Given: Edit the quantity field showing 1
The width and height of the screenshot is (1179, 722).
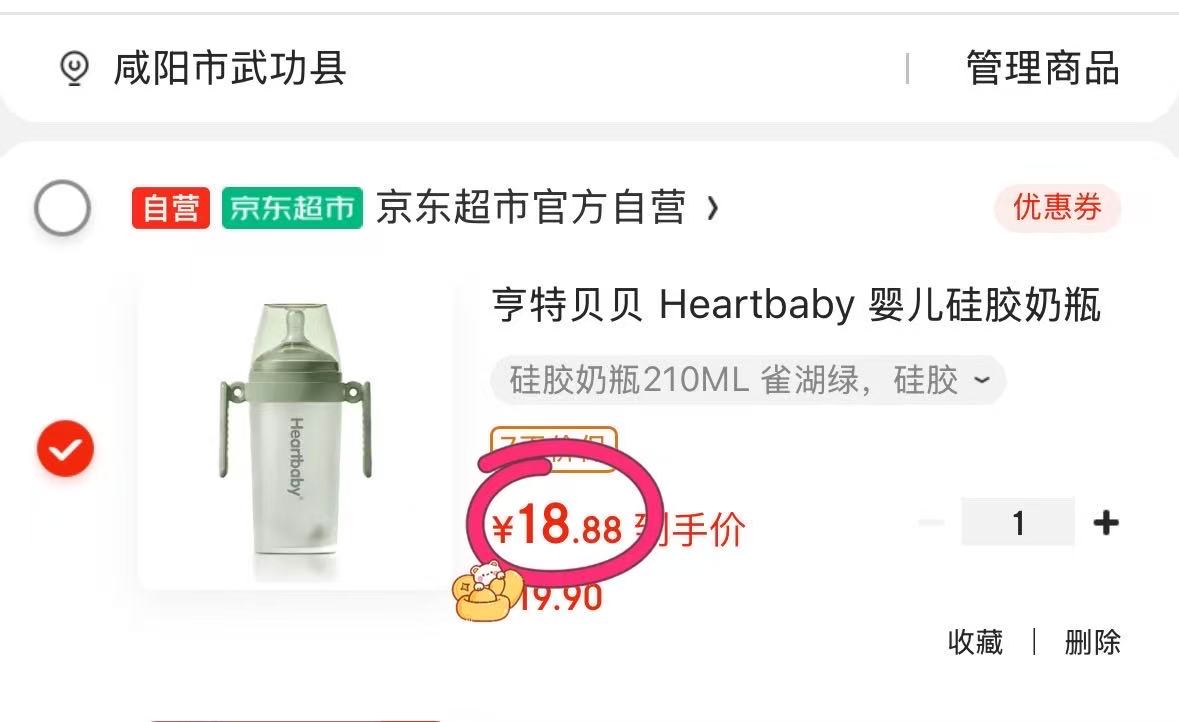Looking at the screenshot, I should pos(1017,523).
